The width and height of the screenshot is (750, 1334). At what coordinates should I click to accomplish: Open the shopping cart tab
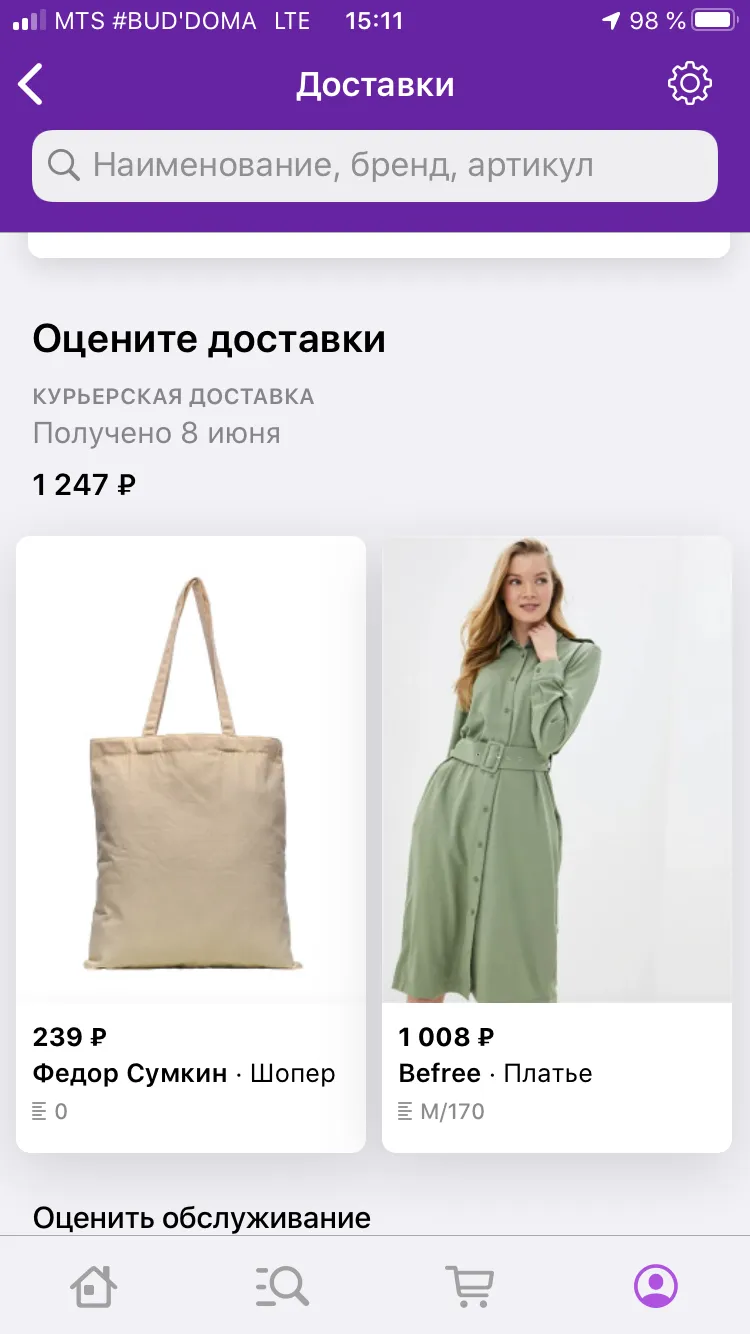point(469,1285)
